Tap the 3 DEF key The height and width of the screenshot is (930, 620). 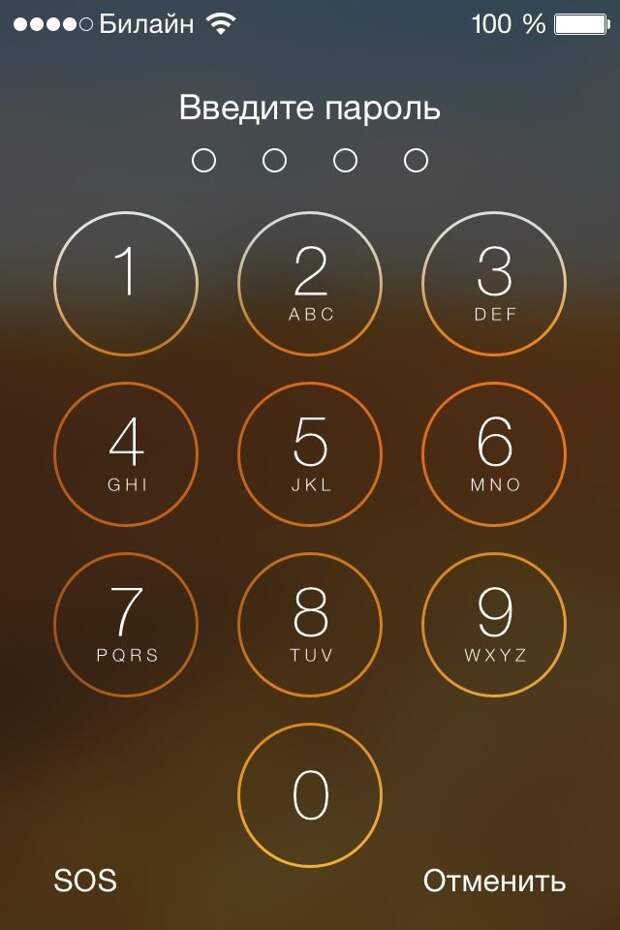(x=494, y=284)
